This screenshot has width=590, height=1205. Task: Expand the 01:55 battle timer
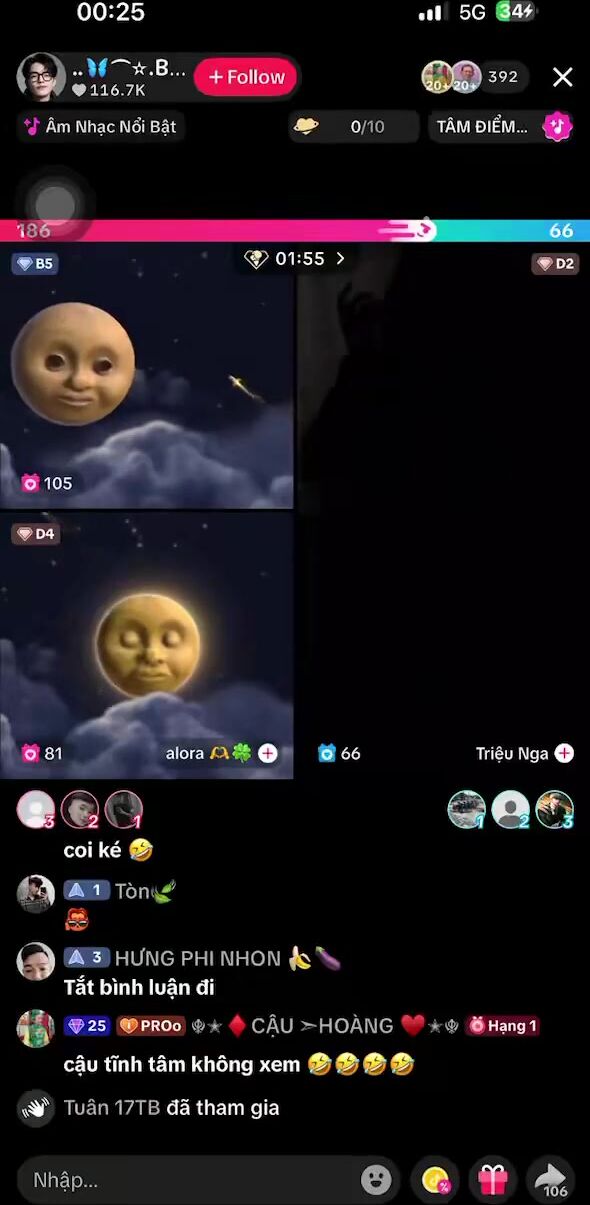point(295,259)
